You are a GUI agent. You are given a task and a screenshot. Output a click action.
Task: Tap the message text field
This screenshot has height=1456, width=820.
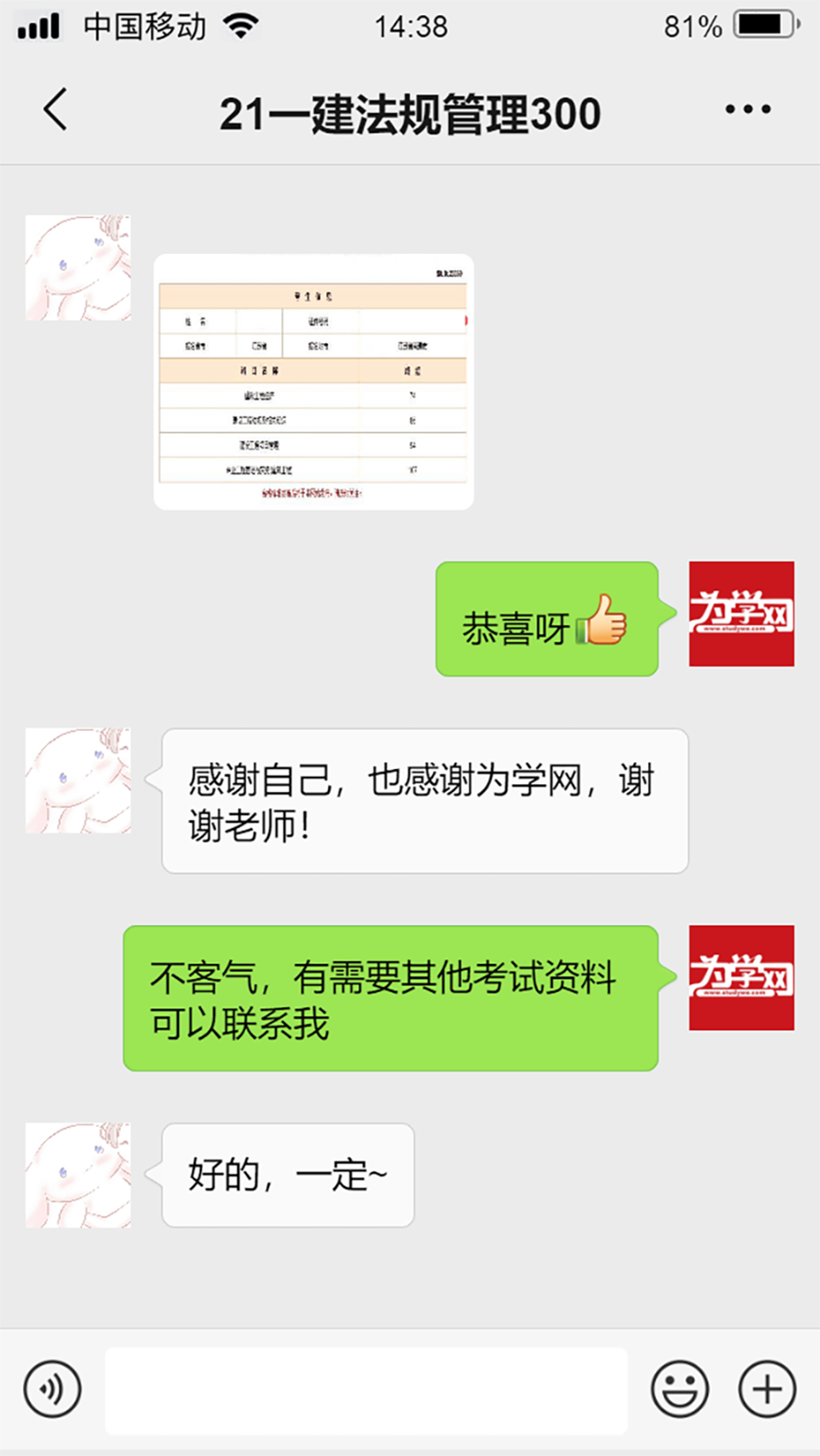[x=366, y=1390]
